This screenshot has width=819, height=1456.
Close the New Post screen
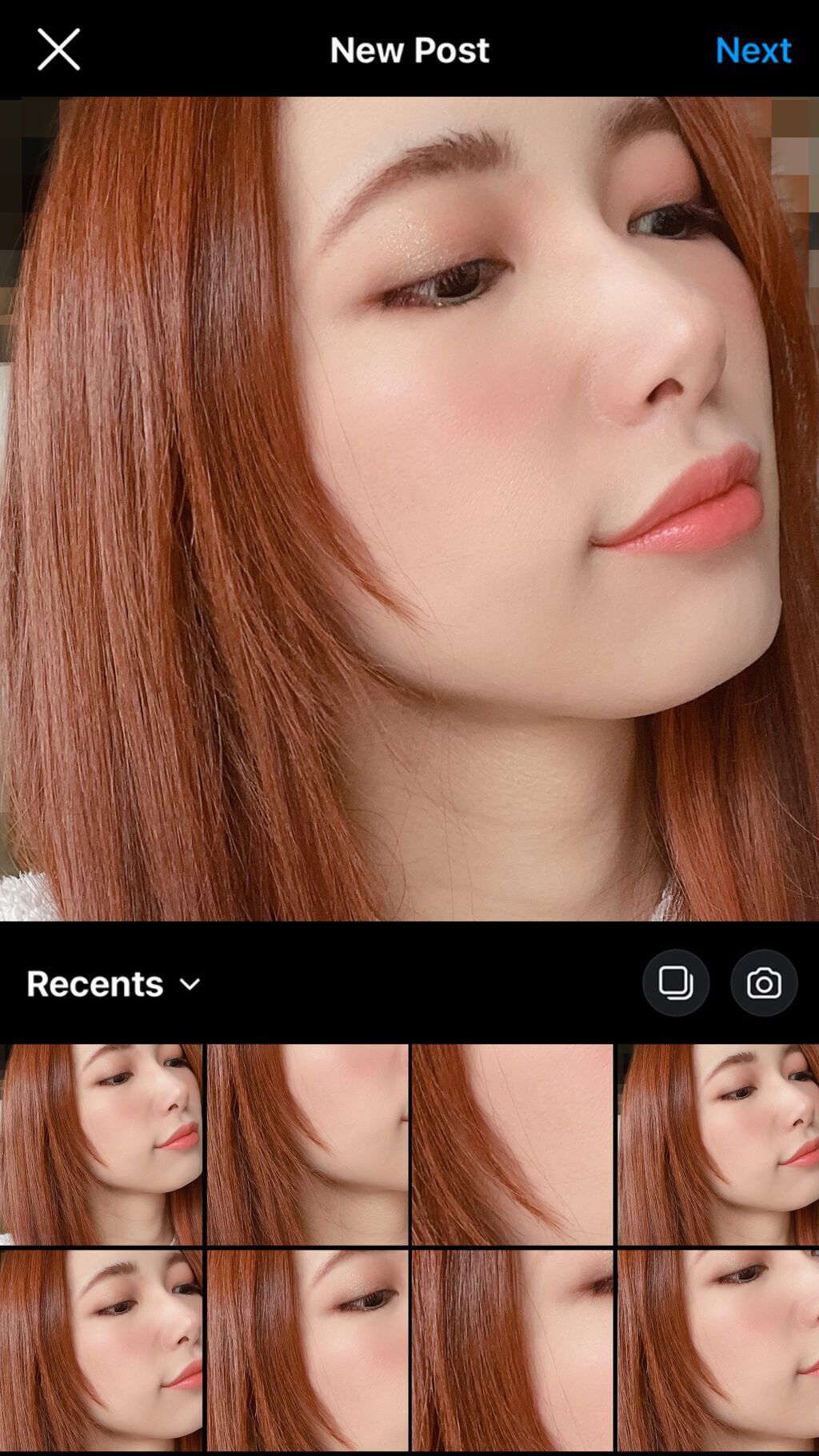pyautogui.click(x=58, y=50)
